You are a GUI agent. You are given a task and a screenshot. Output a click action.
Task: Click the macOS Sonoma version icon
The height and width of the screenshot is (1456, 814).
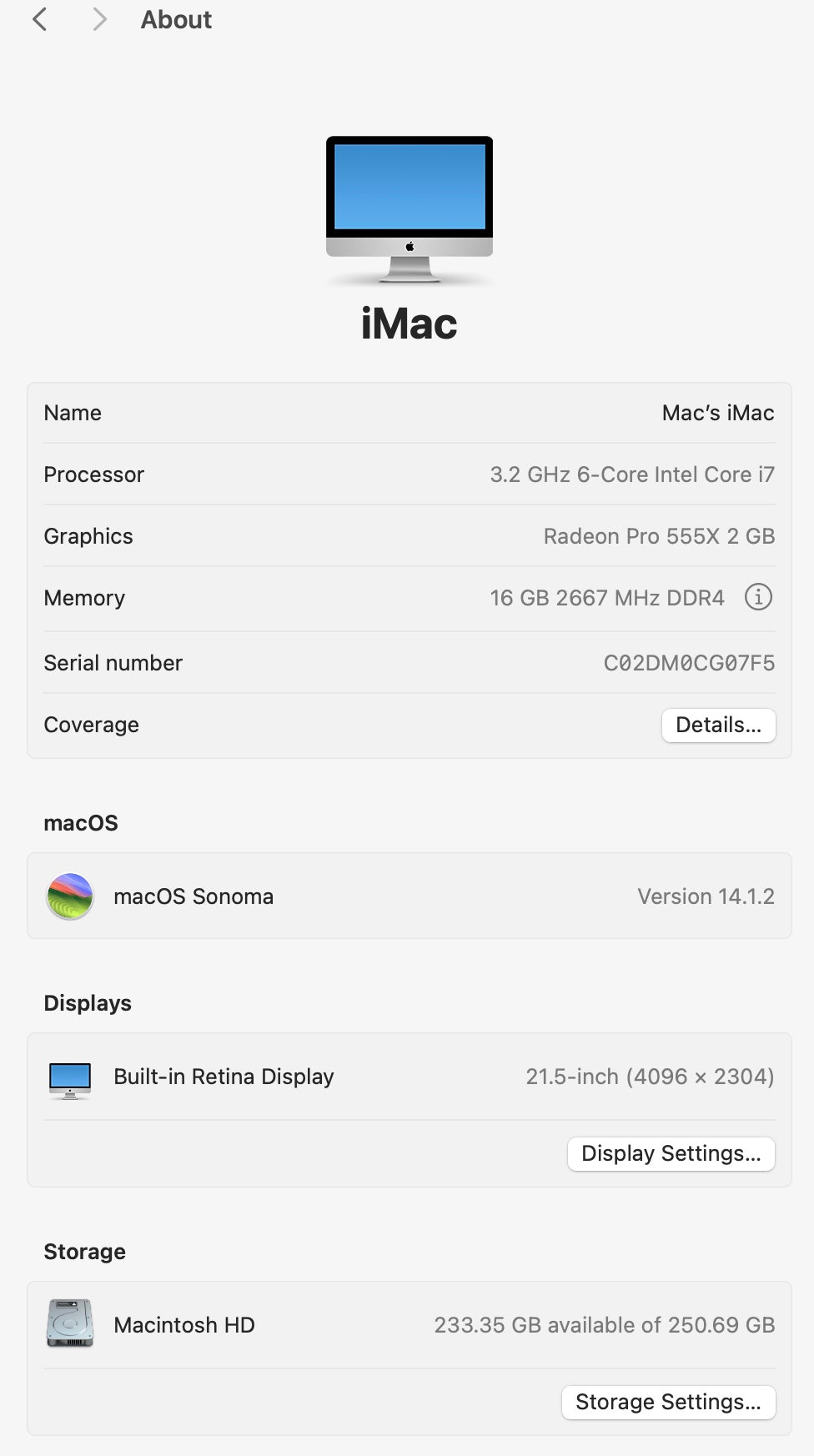(70, 896)
